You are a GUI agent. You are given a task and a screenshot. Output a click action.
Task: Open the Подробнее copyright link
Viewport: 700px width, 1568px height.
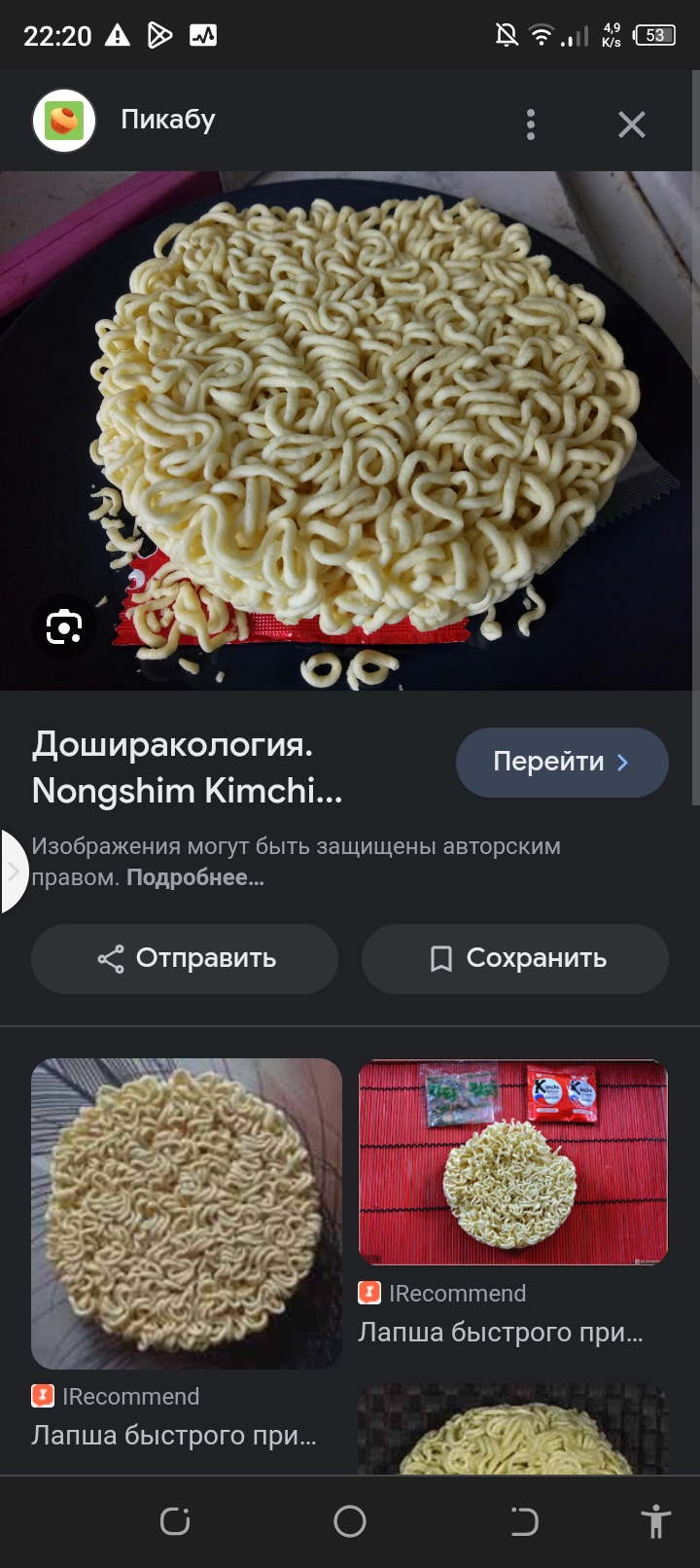click(x=195, y=877)
